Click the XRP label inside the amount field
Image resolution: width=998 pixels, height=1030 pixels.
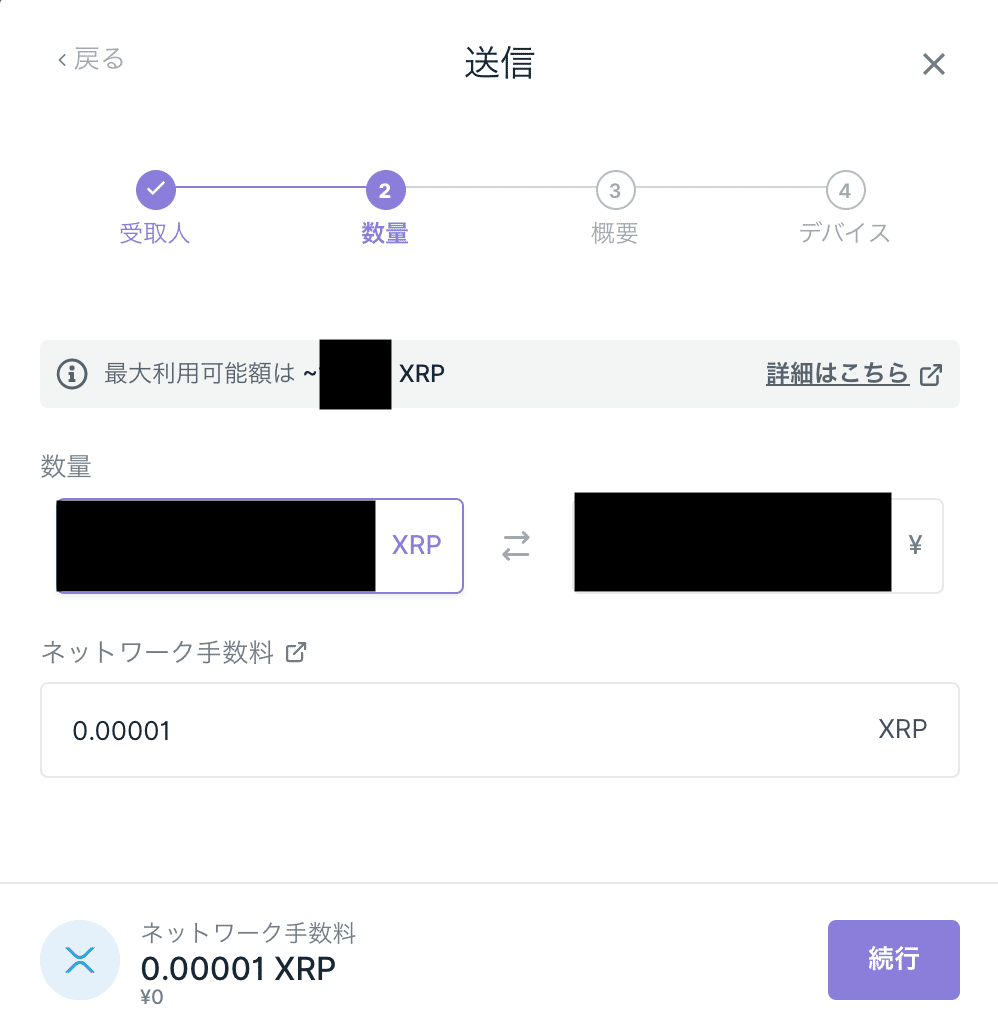417,545
